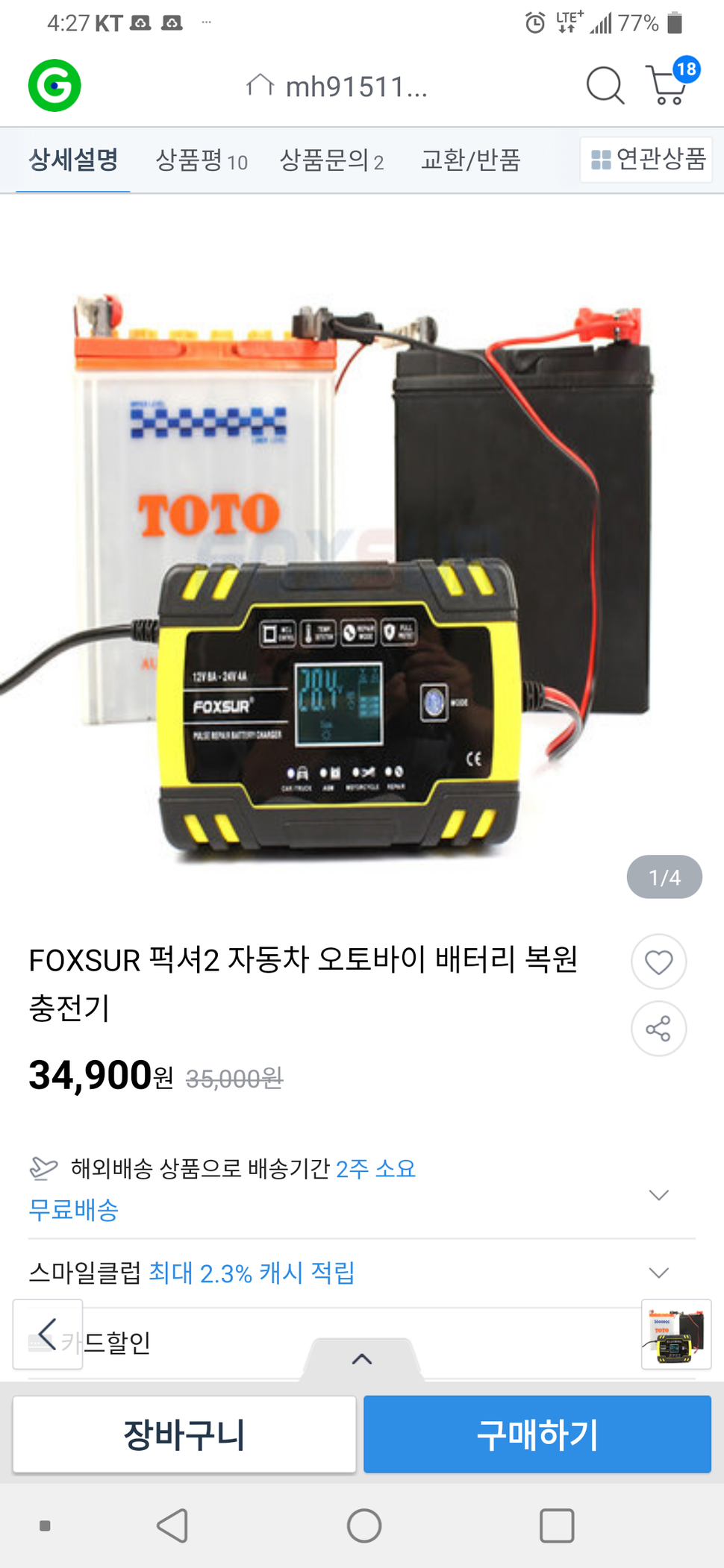Screen dimensions: 724x1568
Task: Expand the 스마일클럽 cash reward row
Action: tap(659, 1273)
